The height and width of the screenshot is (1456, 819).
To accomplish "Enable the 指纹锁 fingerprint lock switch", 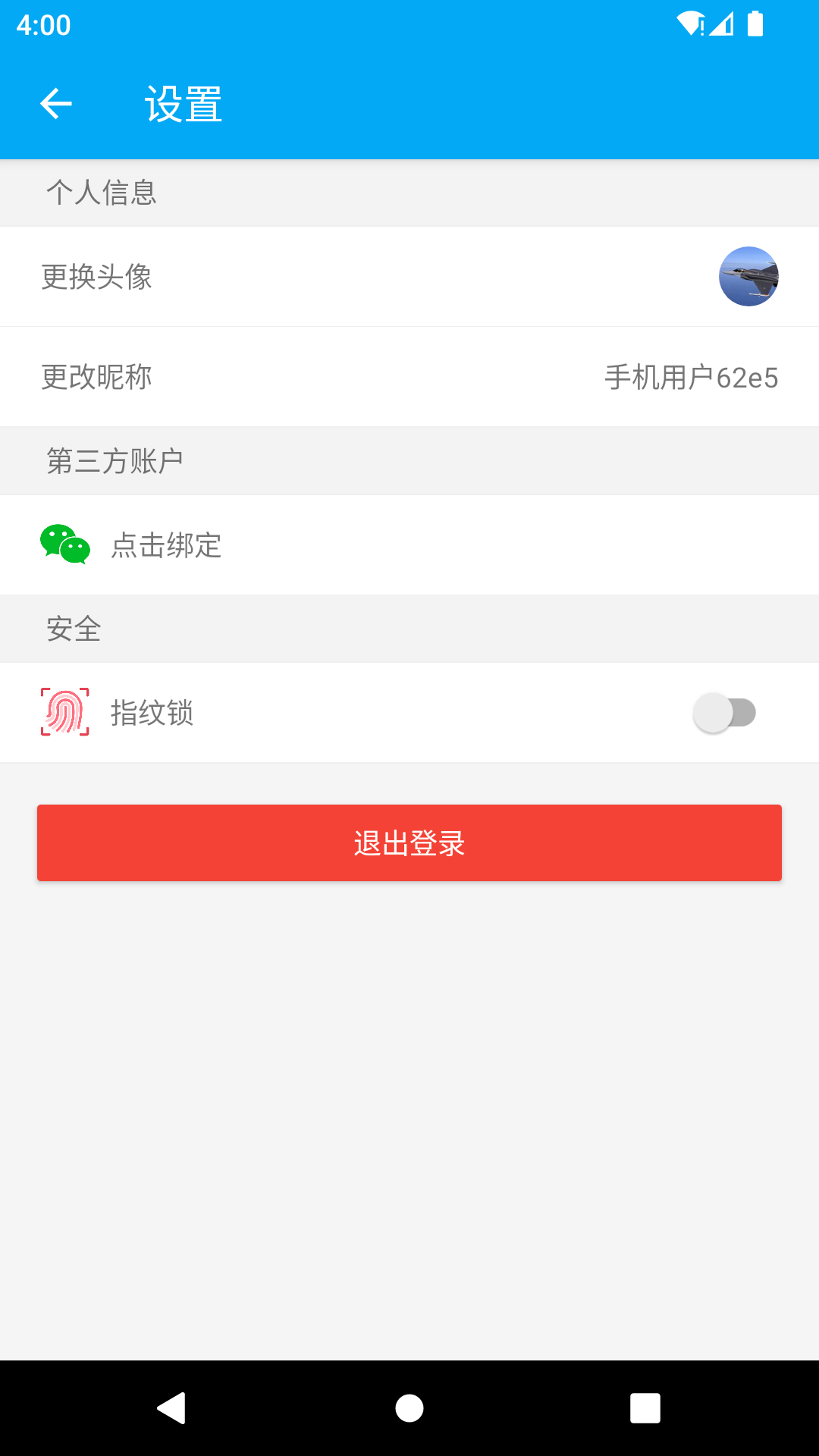I will point(726,711).
